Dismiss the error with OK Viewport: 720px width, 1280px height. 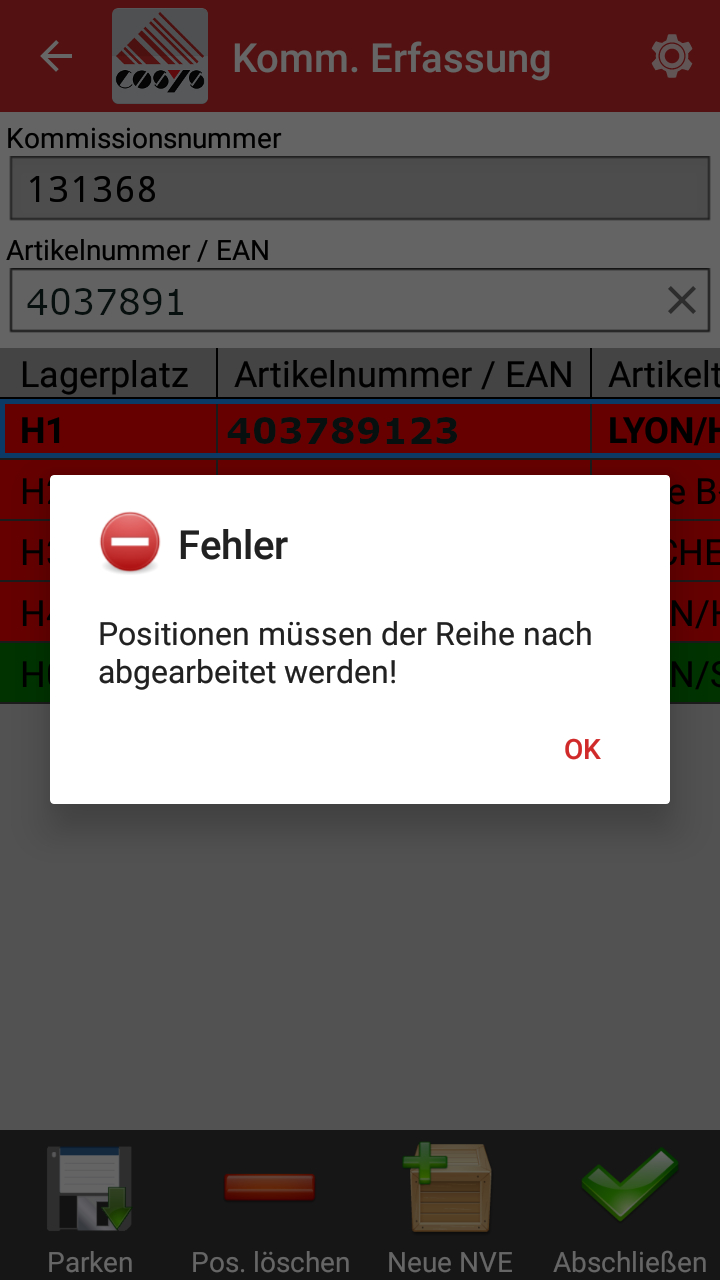point(581,748)
